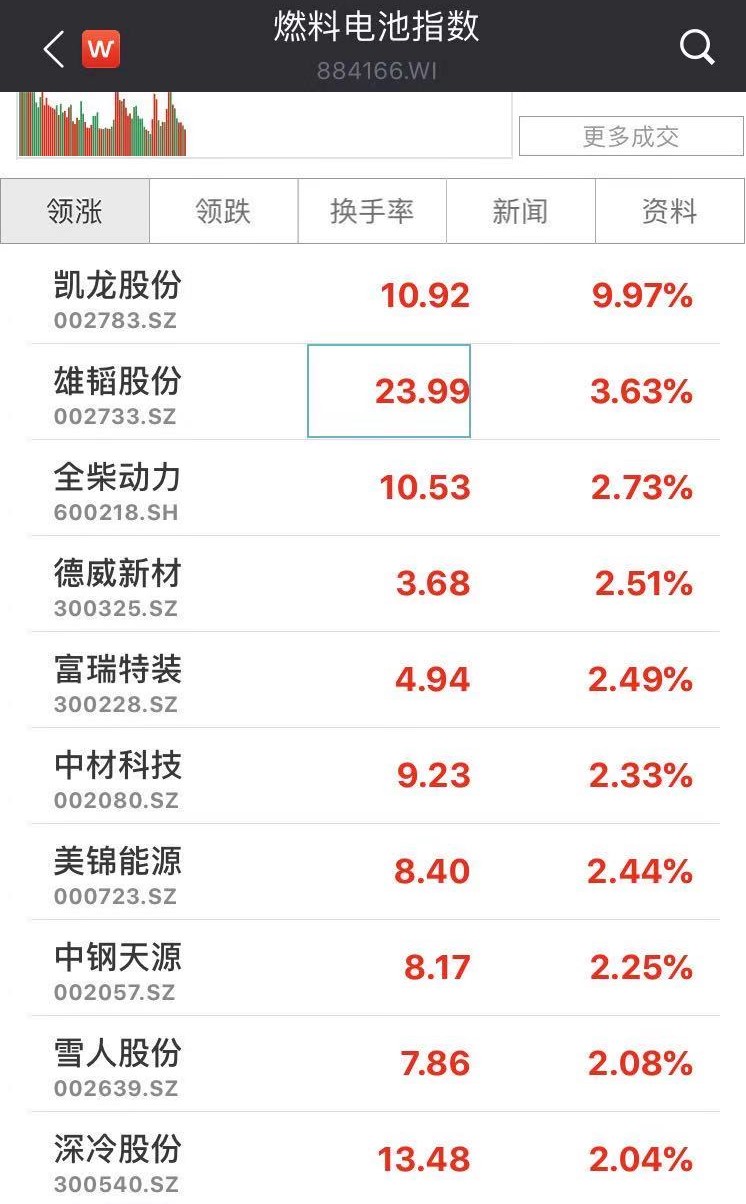
Task: Tap the 更多成交 button
Action: point(631,136)
